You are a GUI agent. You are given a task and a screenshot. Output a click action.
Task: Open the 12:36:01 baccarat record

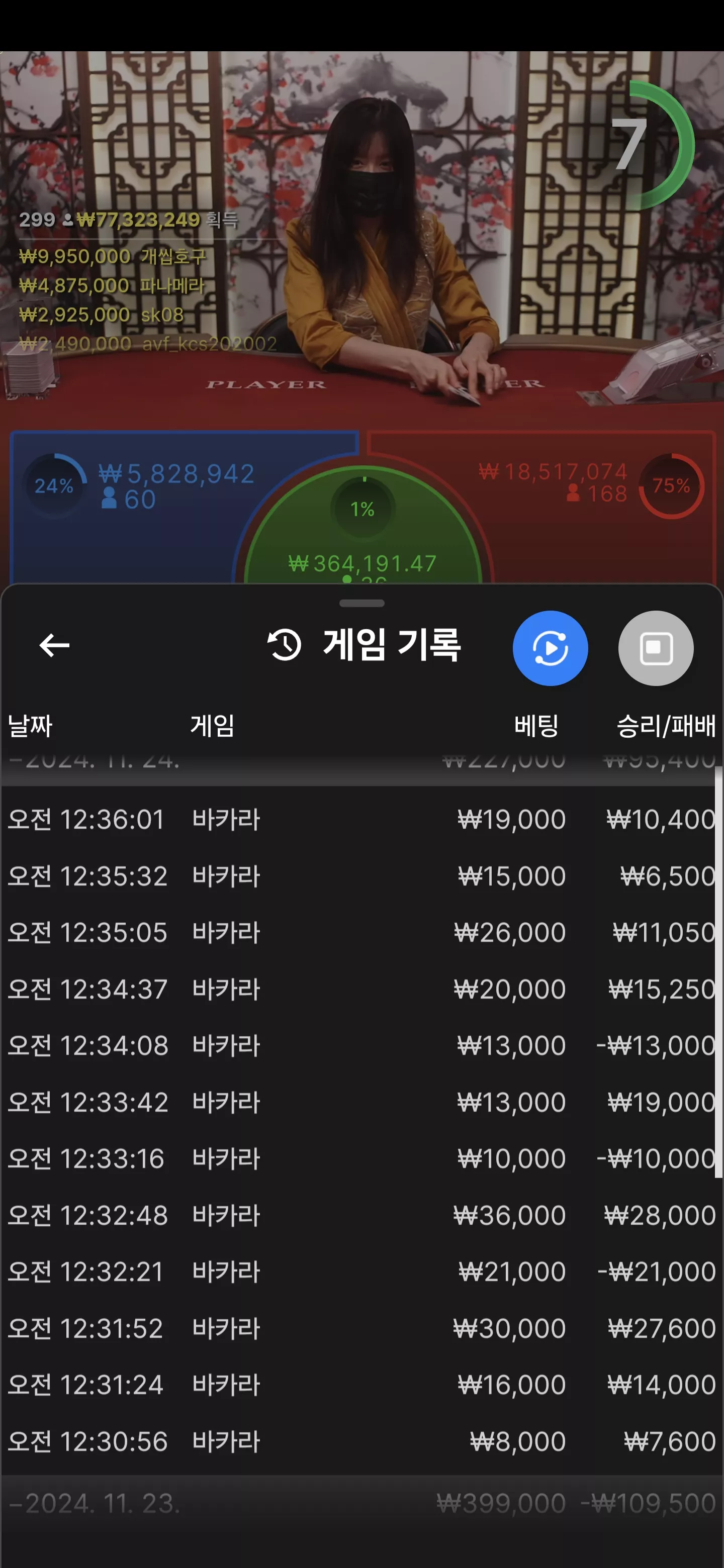(x=361, y=819)
